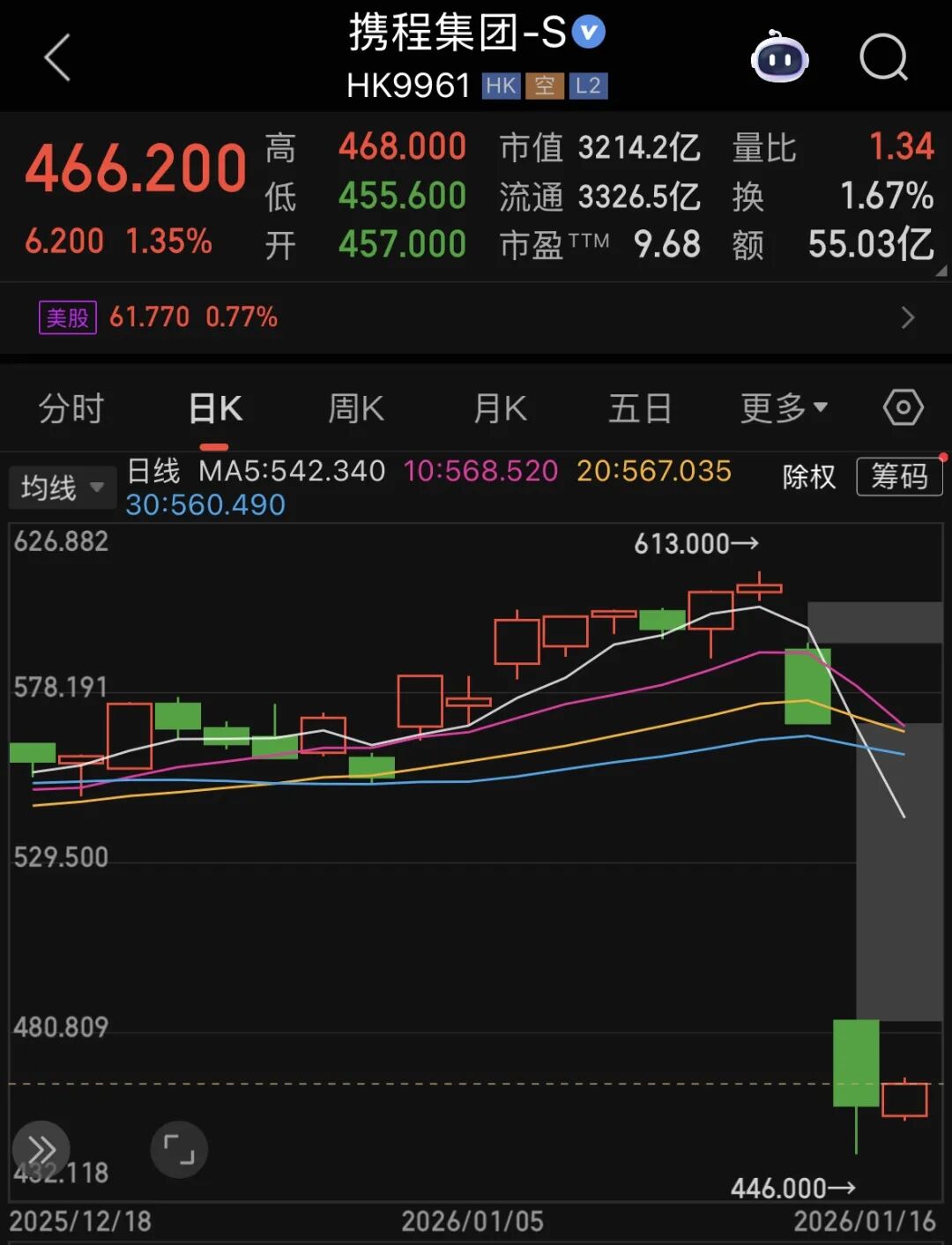The width and height of the screenshot is (952, 1245).
Task: Enter fullscreen chart view
Action: [x=179, y=1150]
